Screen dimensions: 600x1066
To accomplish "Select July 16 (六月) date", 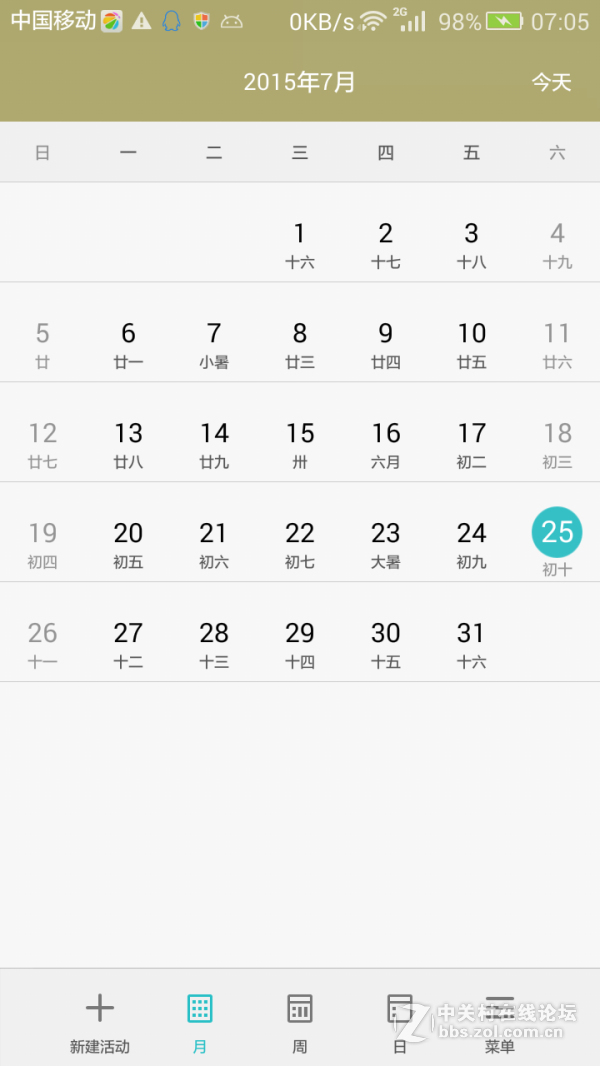I will [x=386, y=443].
